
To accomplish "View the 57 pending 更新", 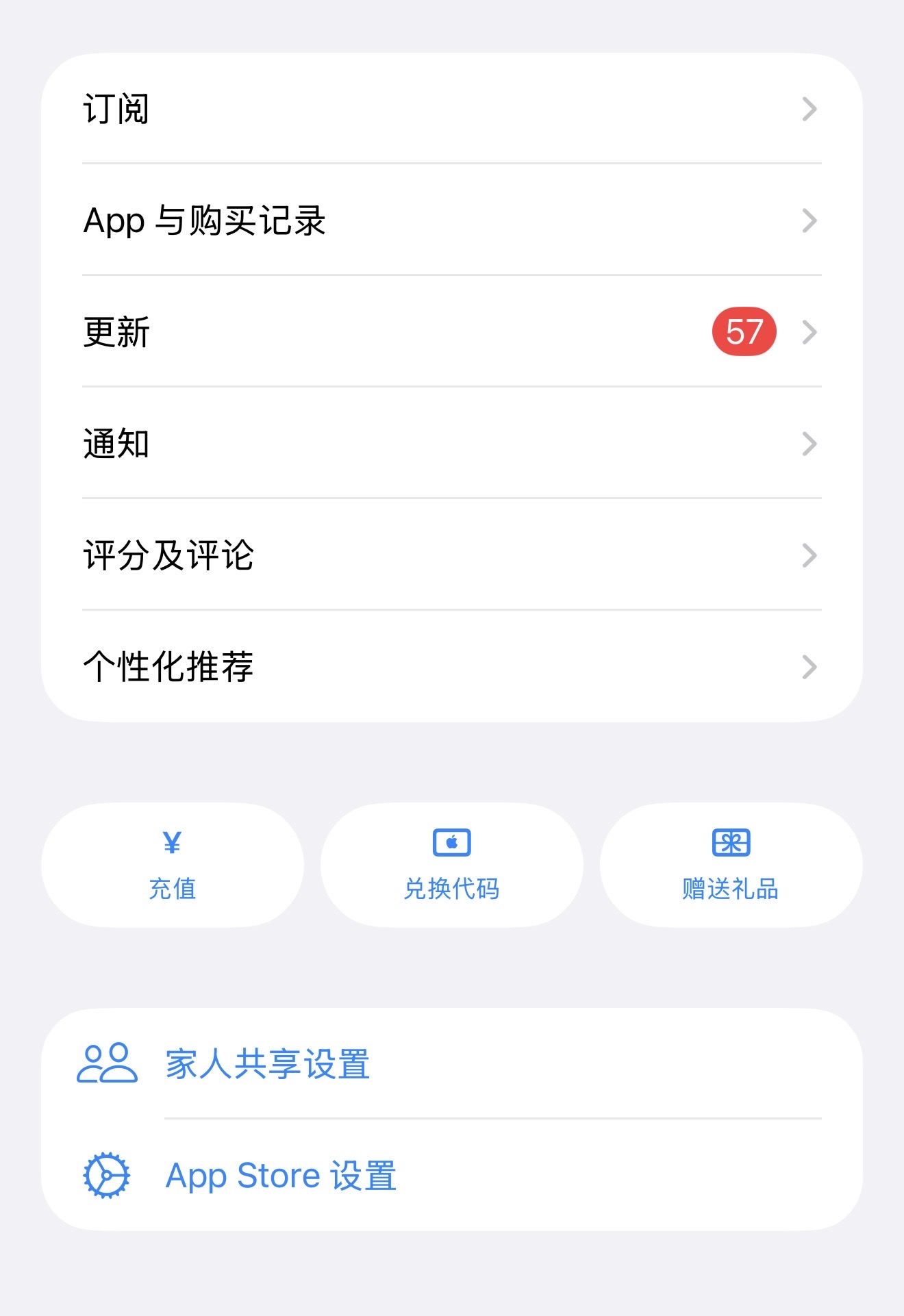I will pyautogui.click(x=451, y=332).
